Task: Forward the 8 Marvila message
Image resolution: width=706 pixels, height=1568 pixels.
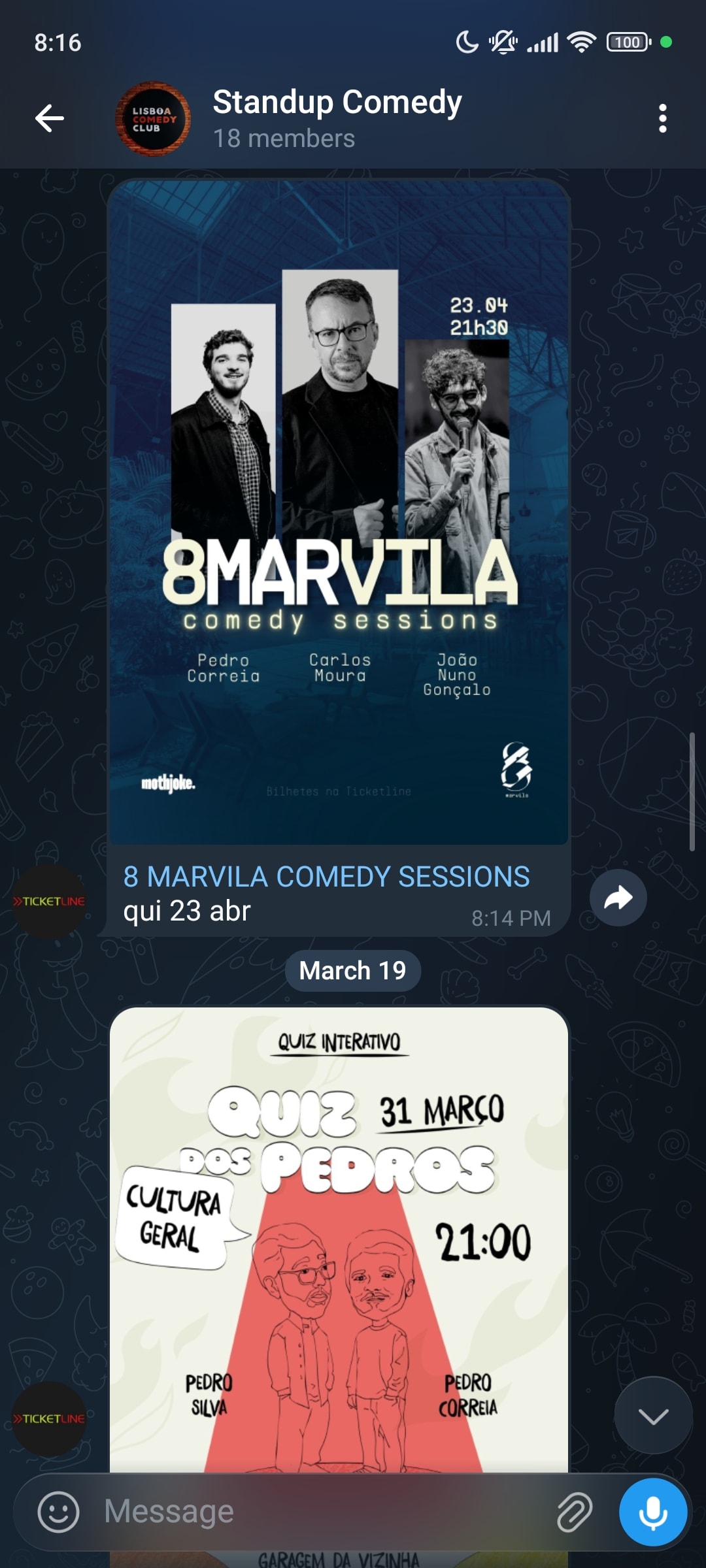Action: [618, 898]
